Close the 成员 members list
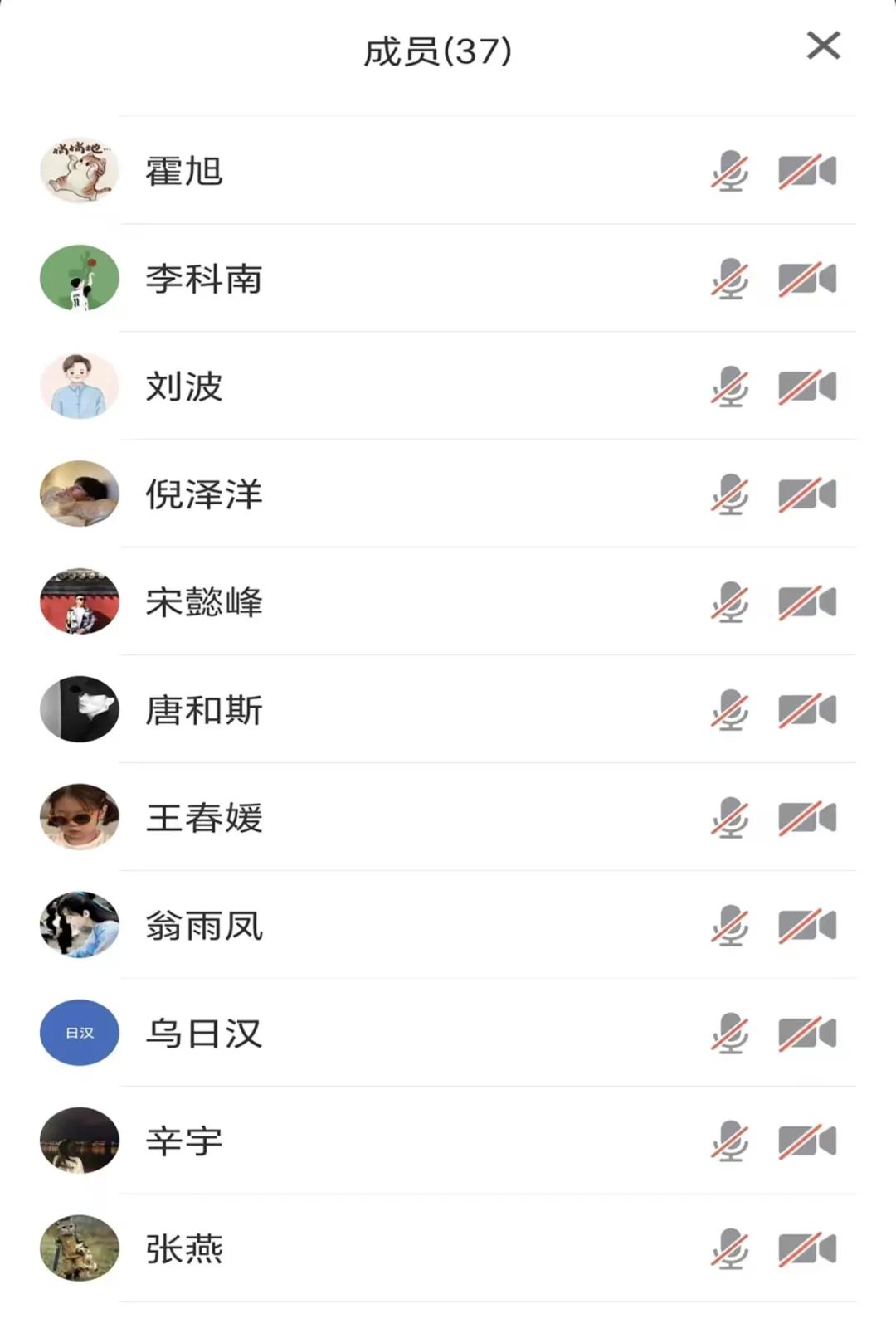This screenshot has height=1333, width=896. 823,46
